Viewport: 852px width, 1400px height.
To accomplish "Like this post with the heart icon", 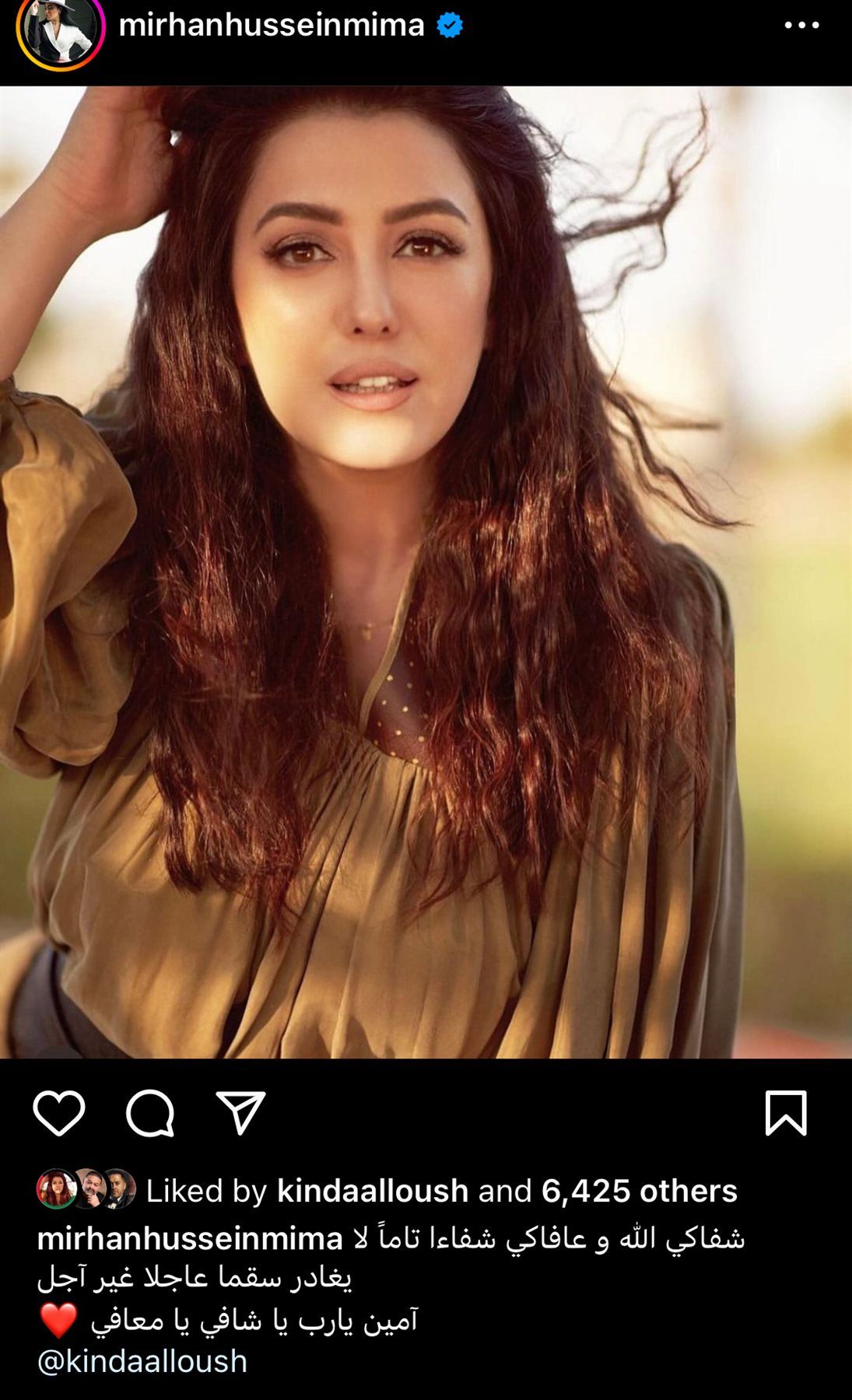I will [59, 1113].
